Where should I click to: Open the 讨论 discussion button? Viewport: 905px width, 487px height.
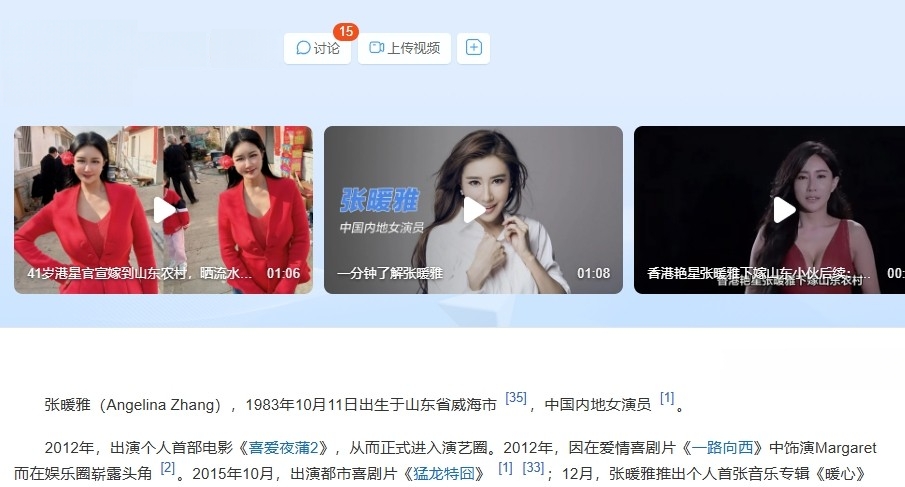[x=317, y=48]
